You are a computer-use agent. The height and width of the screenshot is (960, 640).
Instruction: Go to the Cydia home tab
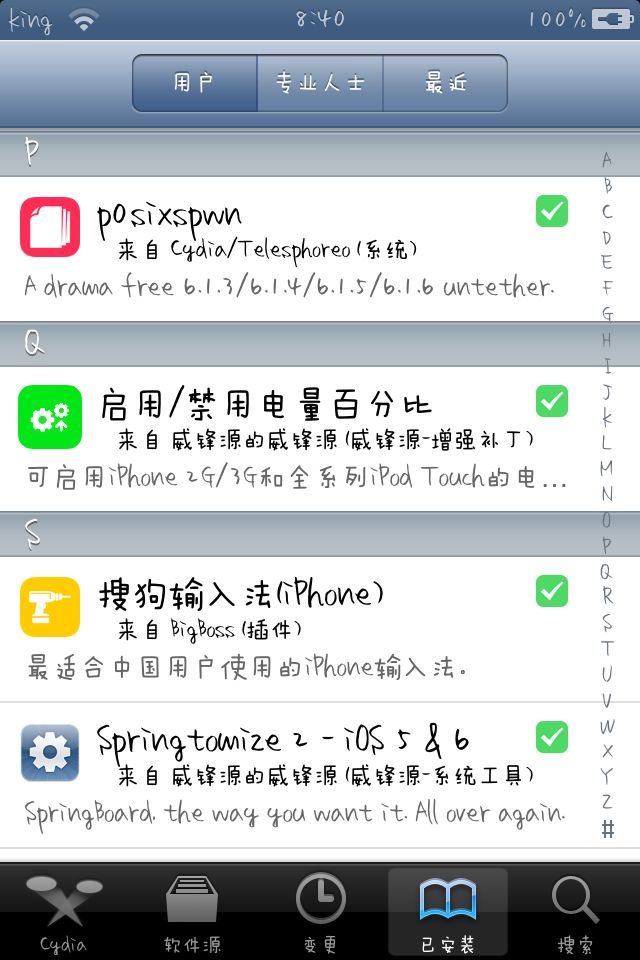click(64, 913)
